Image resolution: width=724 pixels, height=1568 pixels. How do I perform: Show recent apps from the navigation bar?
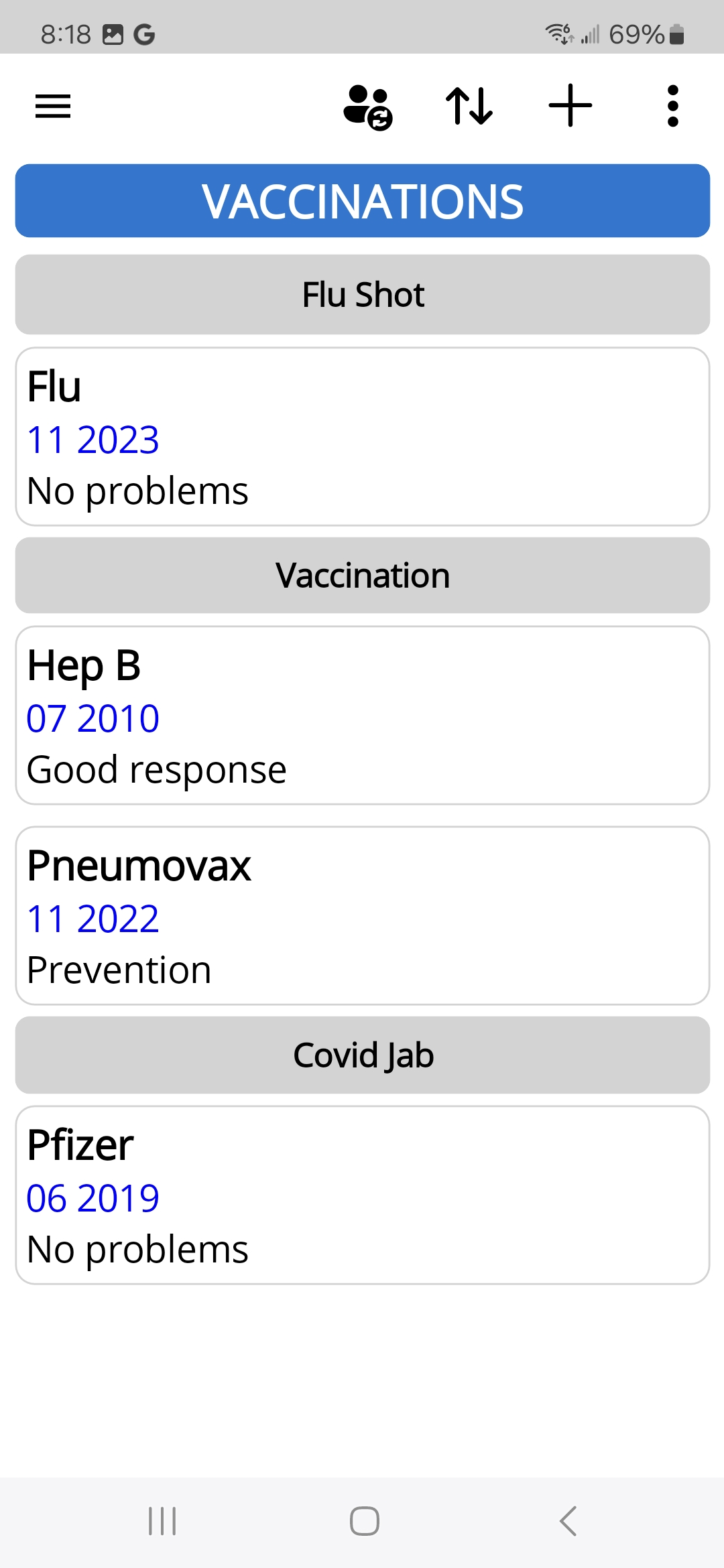click(162, 1521)
